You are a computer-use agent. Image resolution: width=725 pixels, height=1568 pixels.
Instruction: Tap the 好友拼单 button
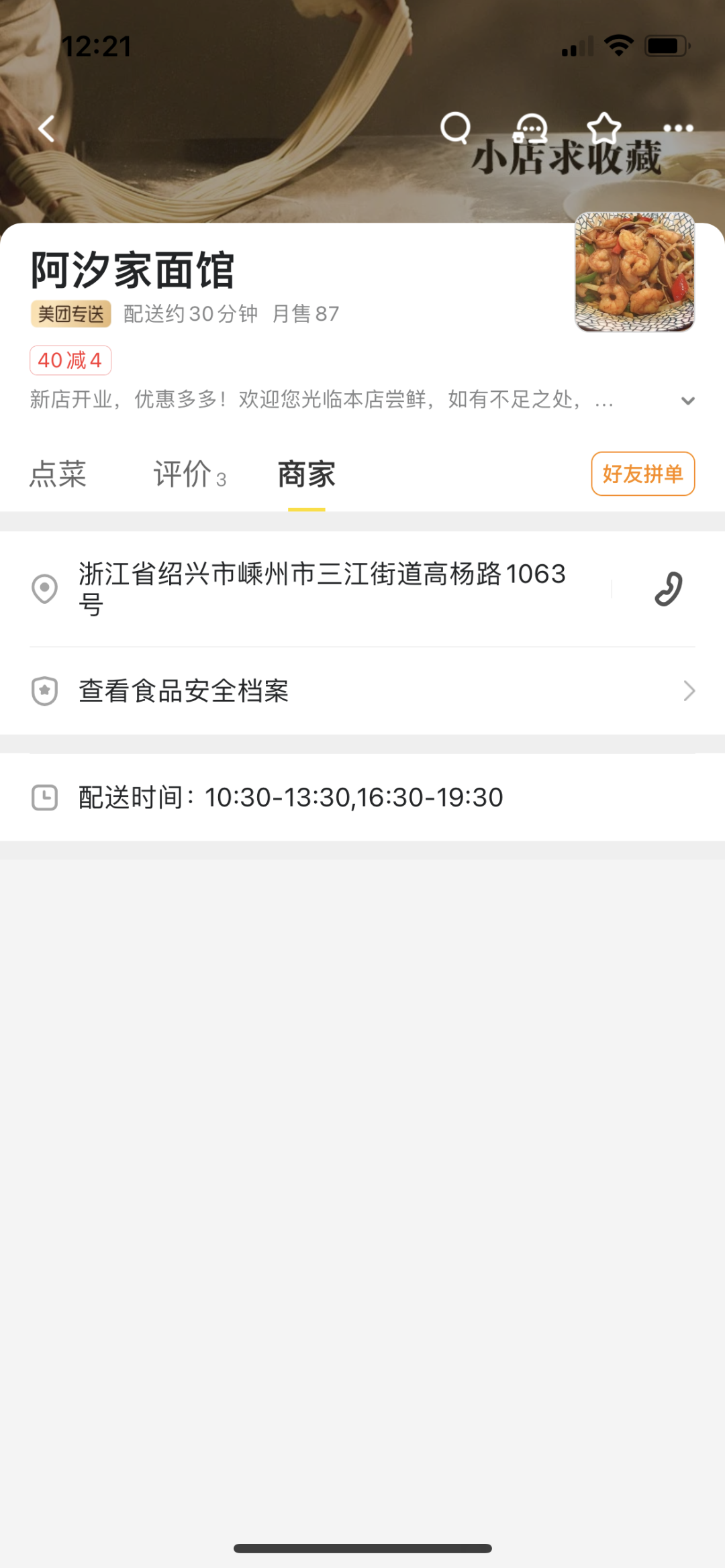[x=642, y=474]
